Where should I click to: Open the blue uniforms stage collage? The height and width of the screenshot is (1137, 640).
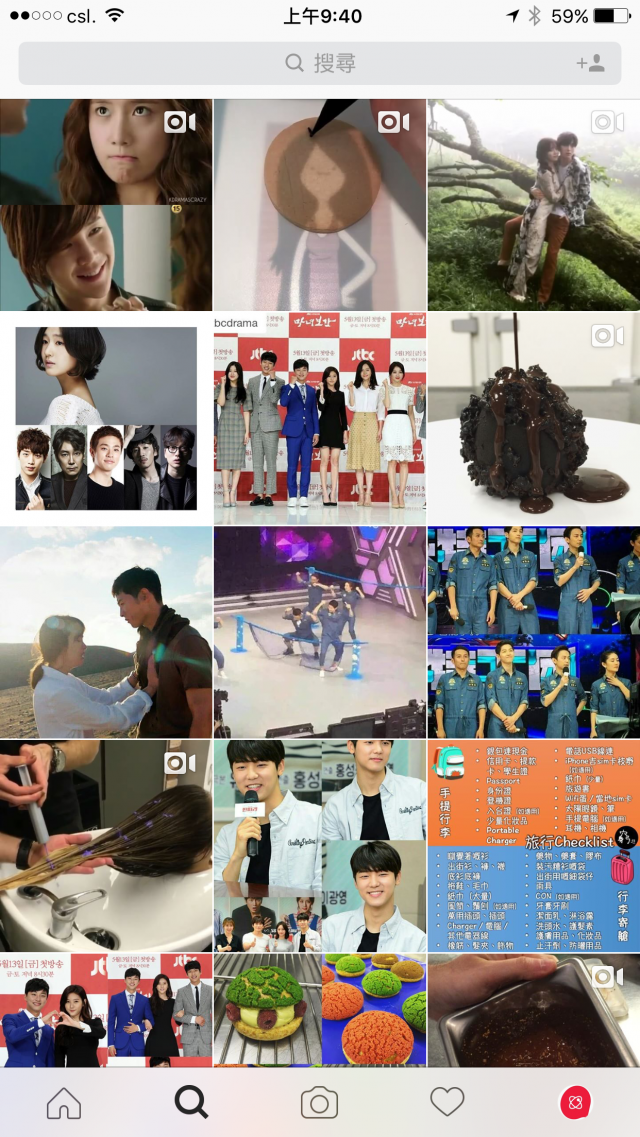[533, 632]
